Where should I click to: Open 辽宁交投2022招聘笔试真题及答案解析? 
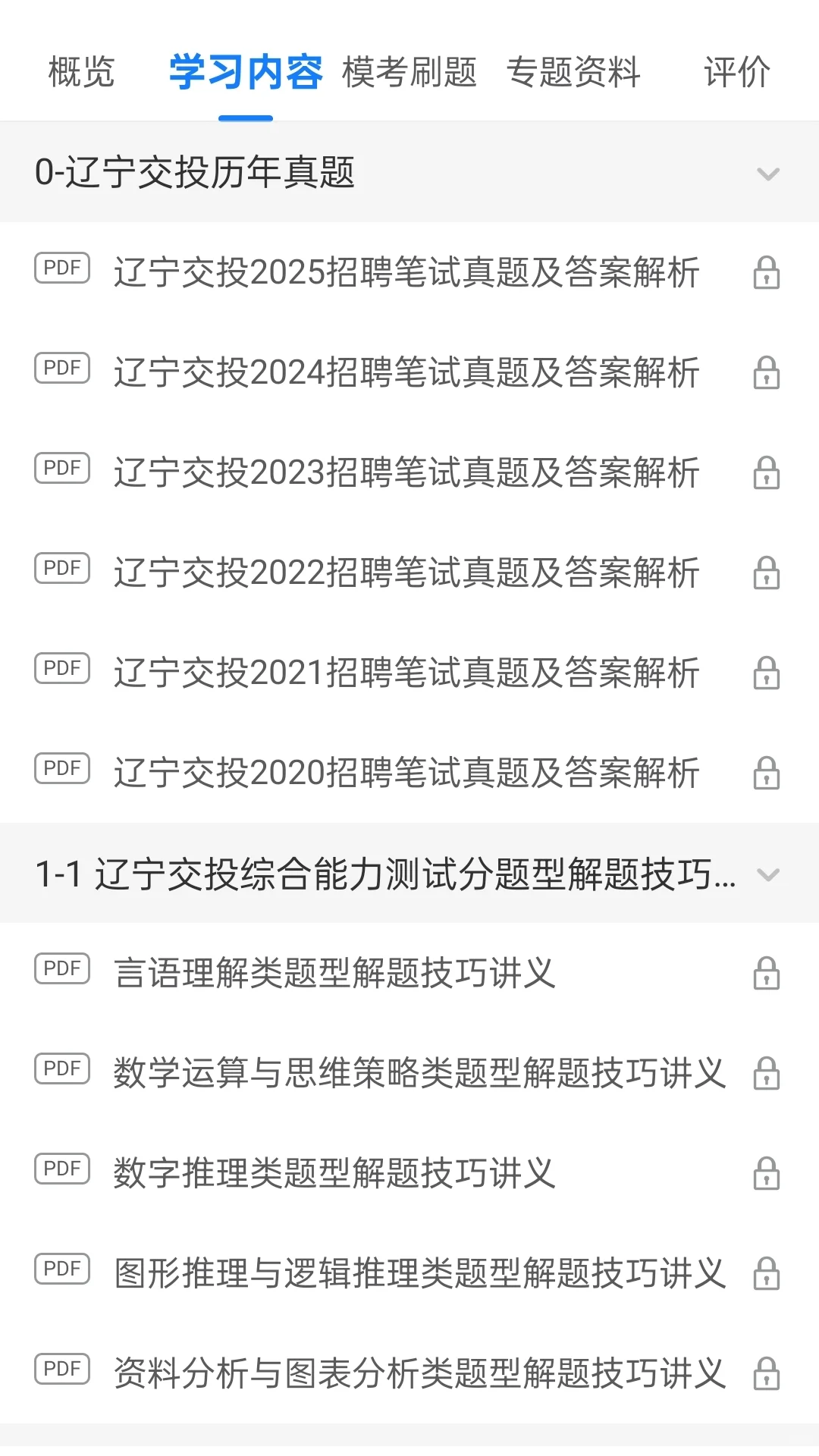[406, 573]
